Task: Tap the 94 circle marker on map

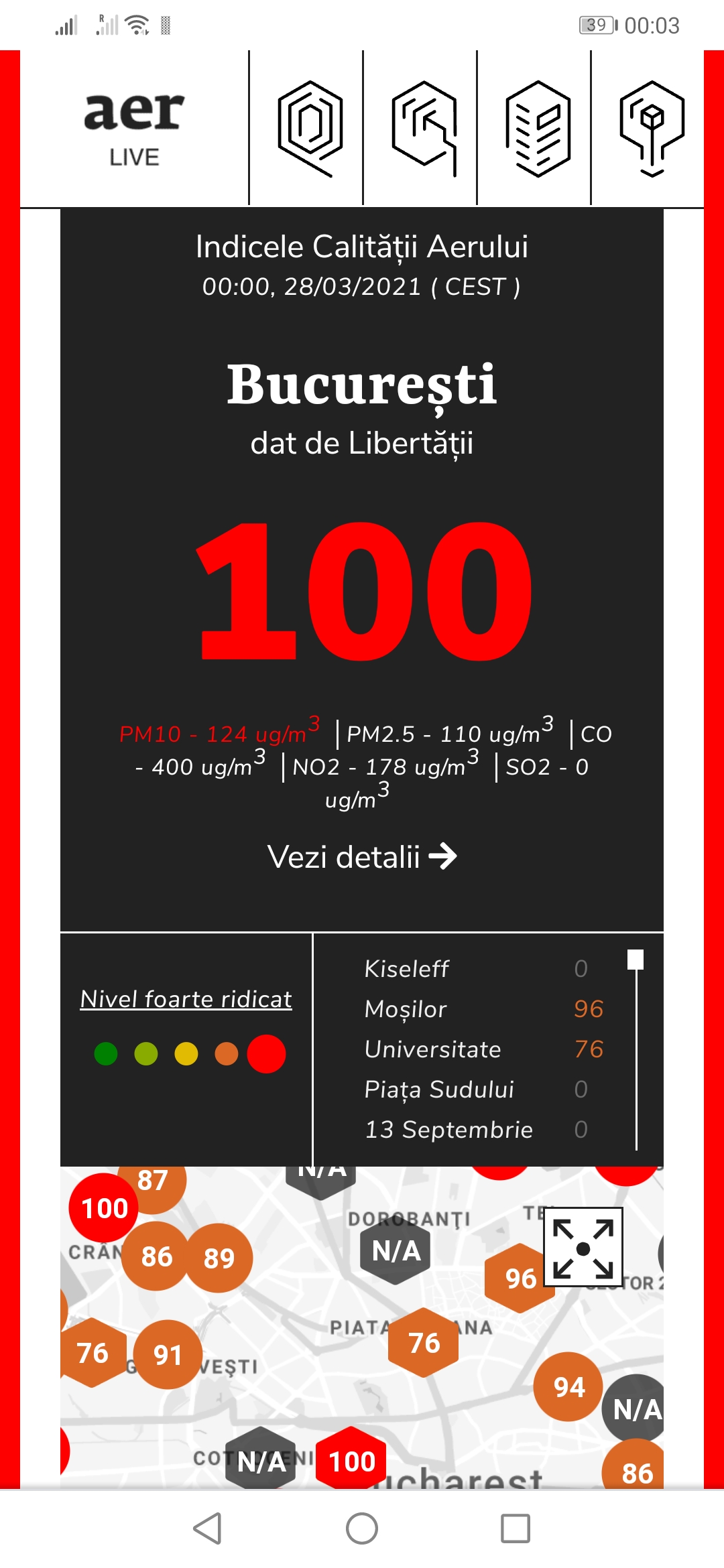Action: pos(568,1387)
